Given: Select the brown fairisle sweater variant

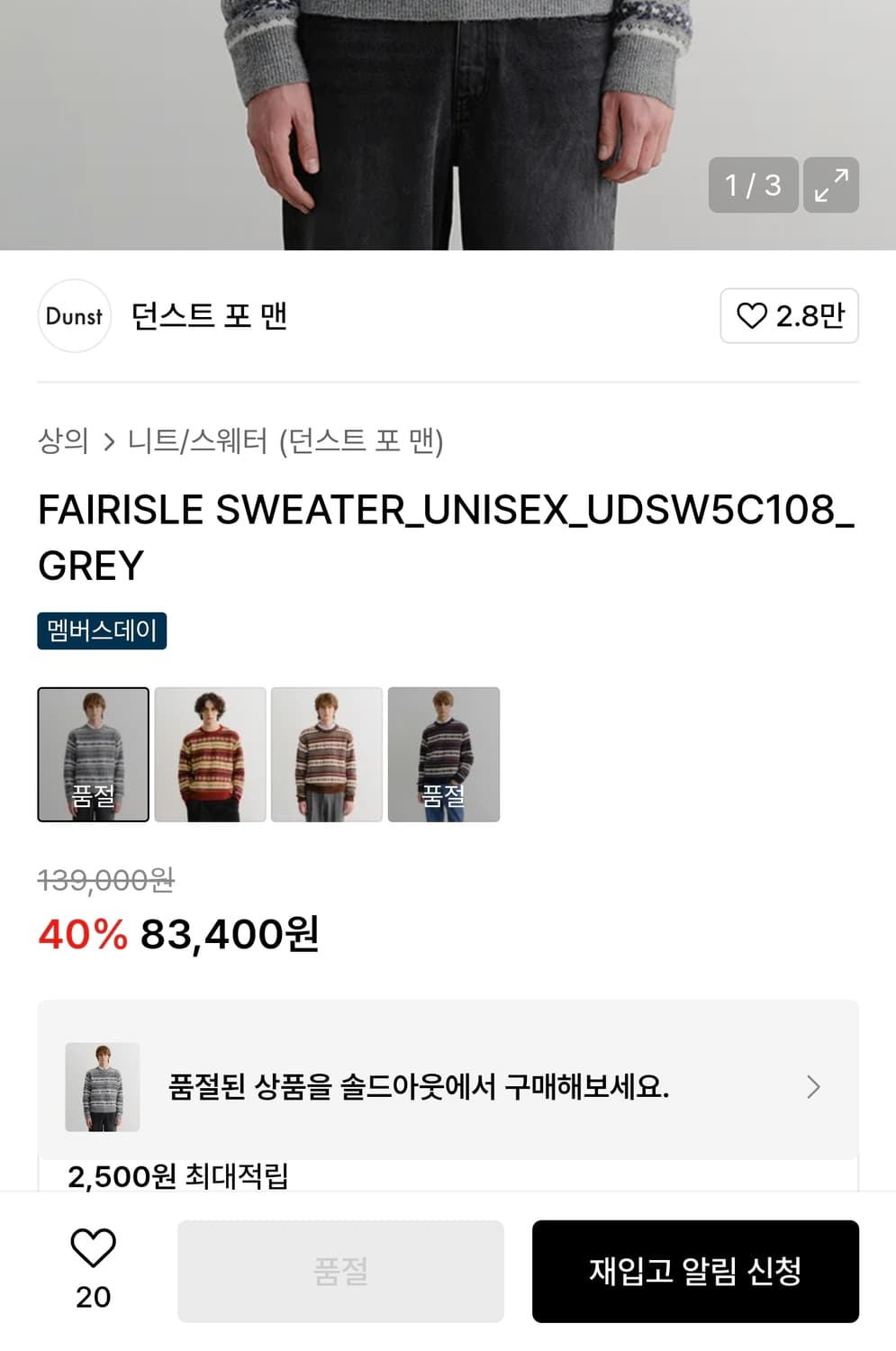Looking at the screenshot, I should (x=327, y=754).
